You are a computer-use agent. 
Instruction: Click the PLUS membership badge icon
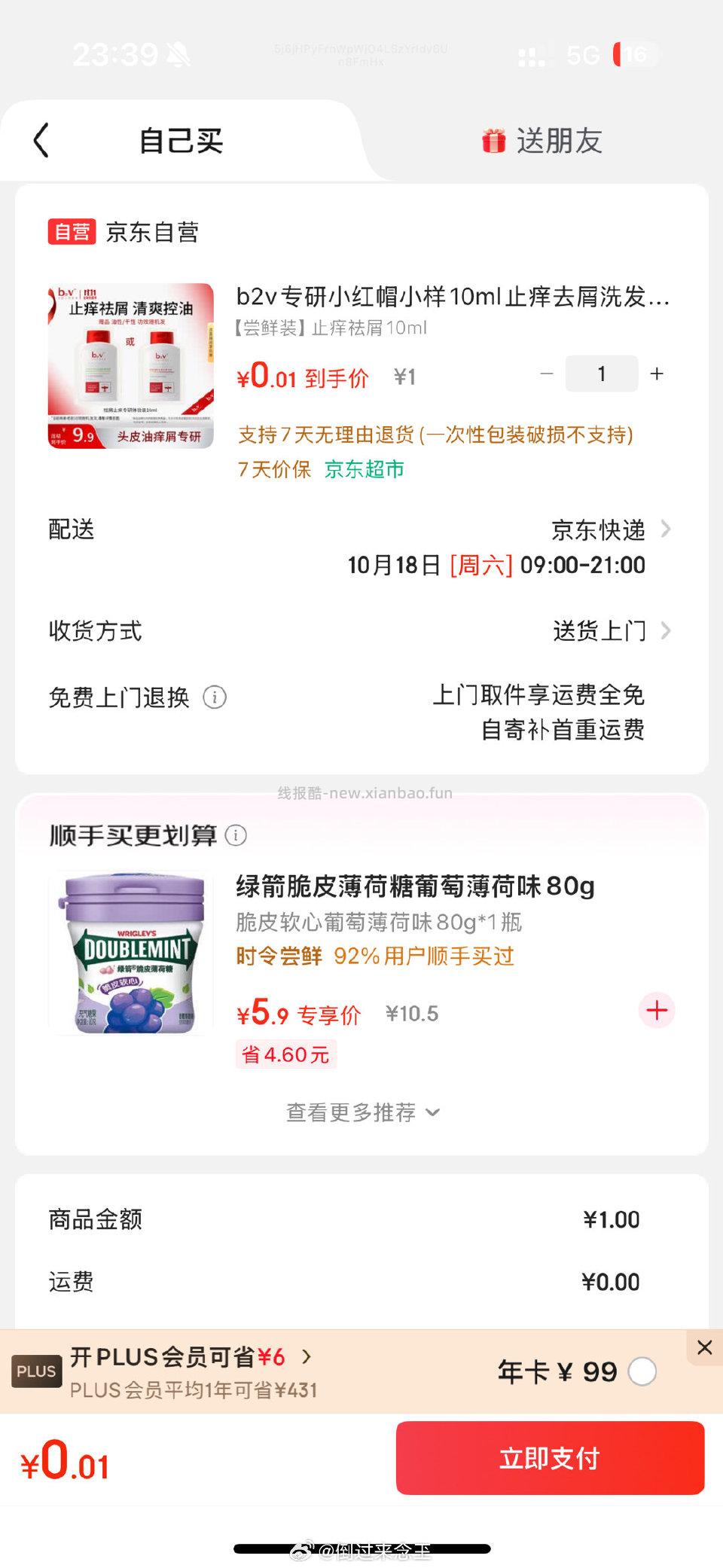pyautogui.click(x=36, y=1371)
